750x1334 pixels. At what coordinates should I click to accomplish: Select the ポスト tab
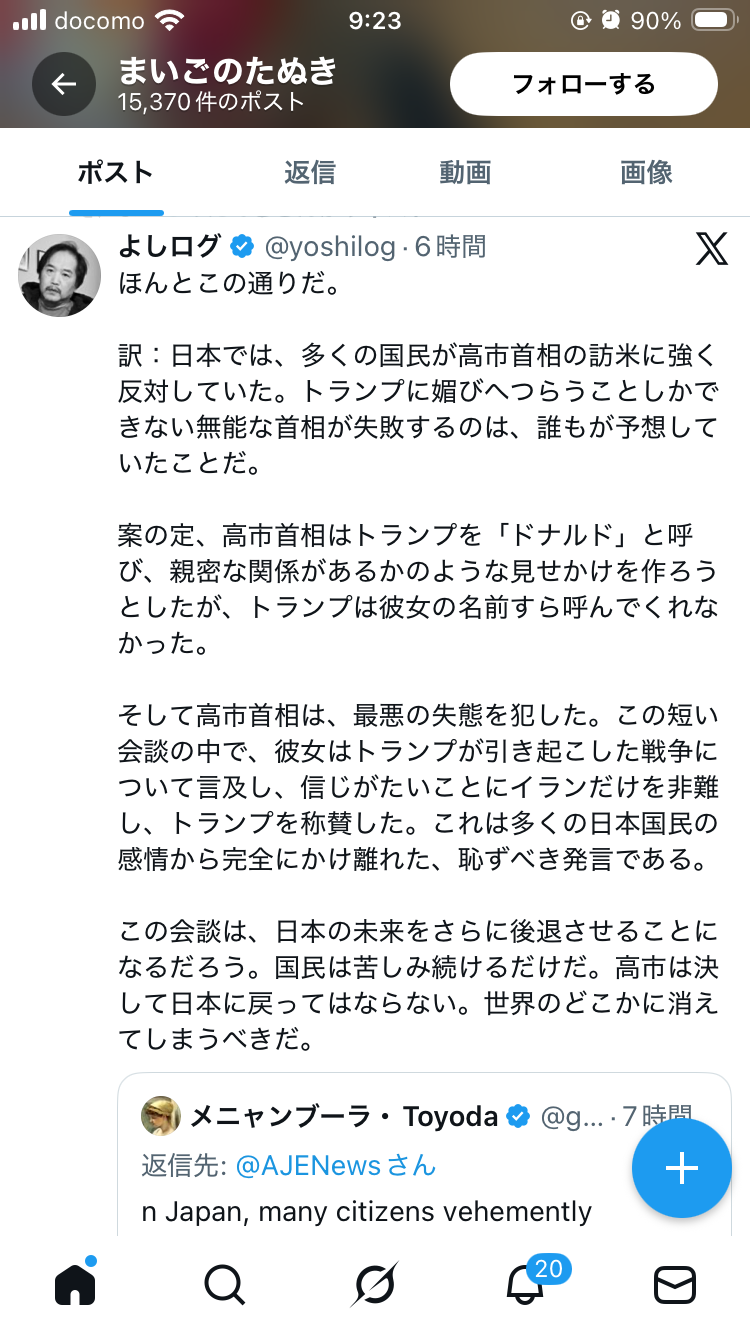tap(116, 173)
